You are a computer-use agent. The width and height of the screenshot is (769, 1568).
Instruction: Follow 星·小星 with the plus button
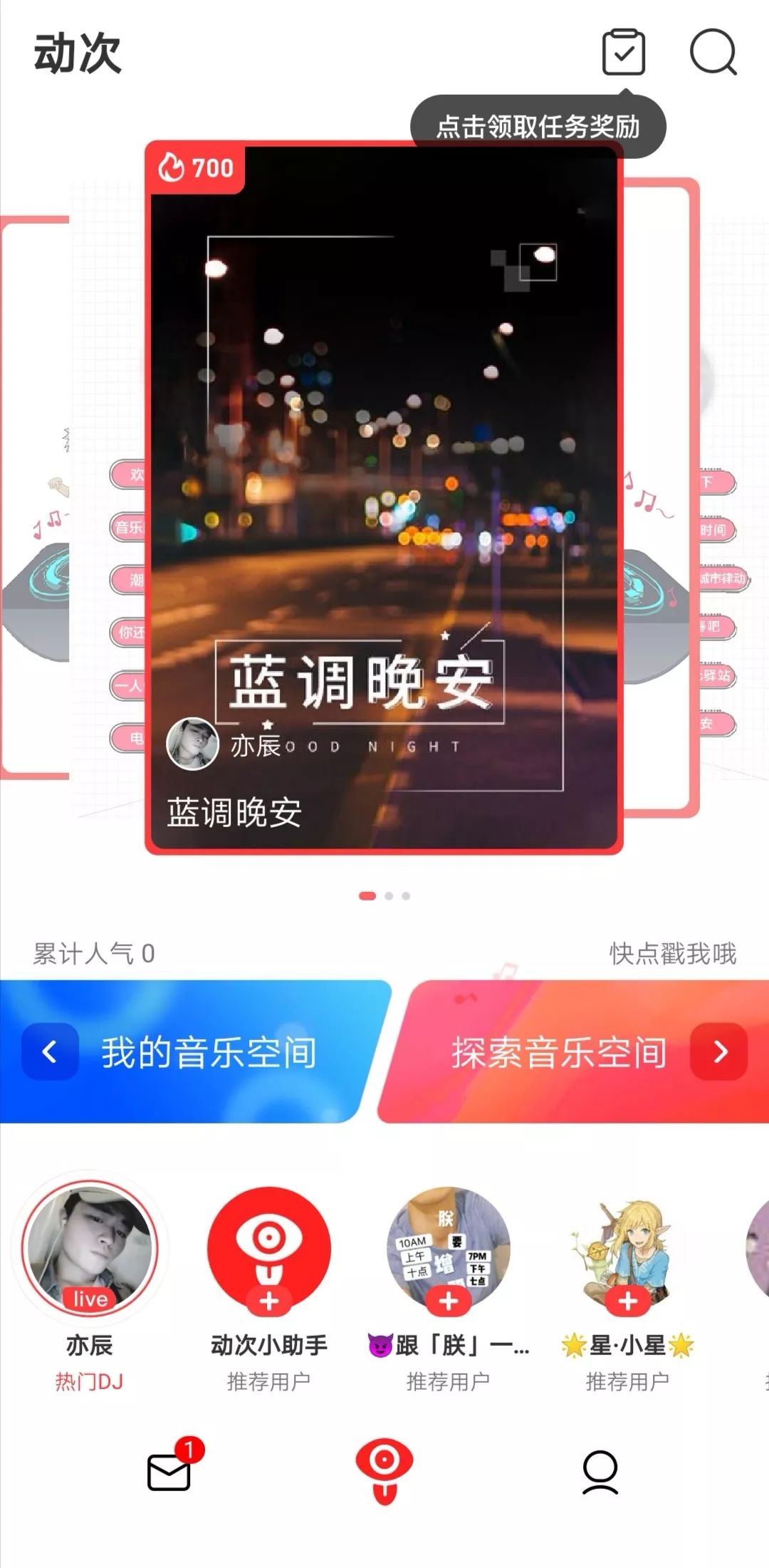click(627, 1302)
